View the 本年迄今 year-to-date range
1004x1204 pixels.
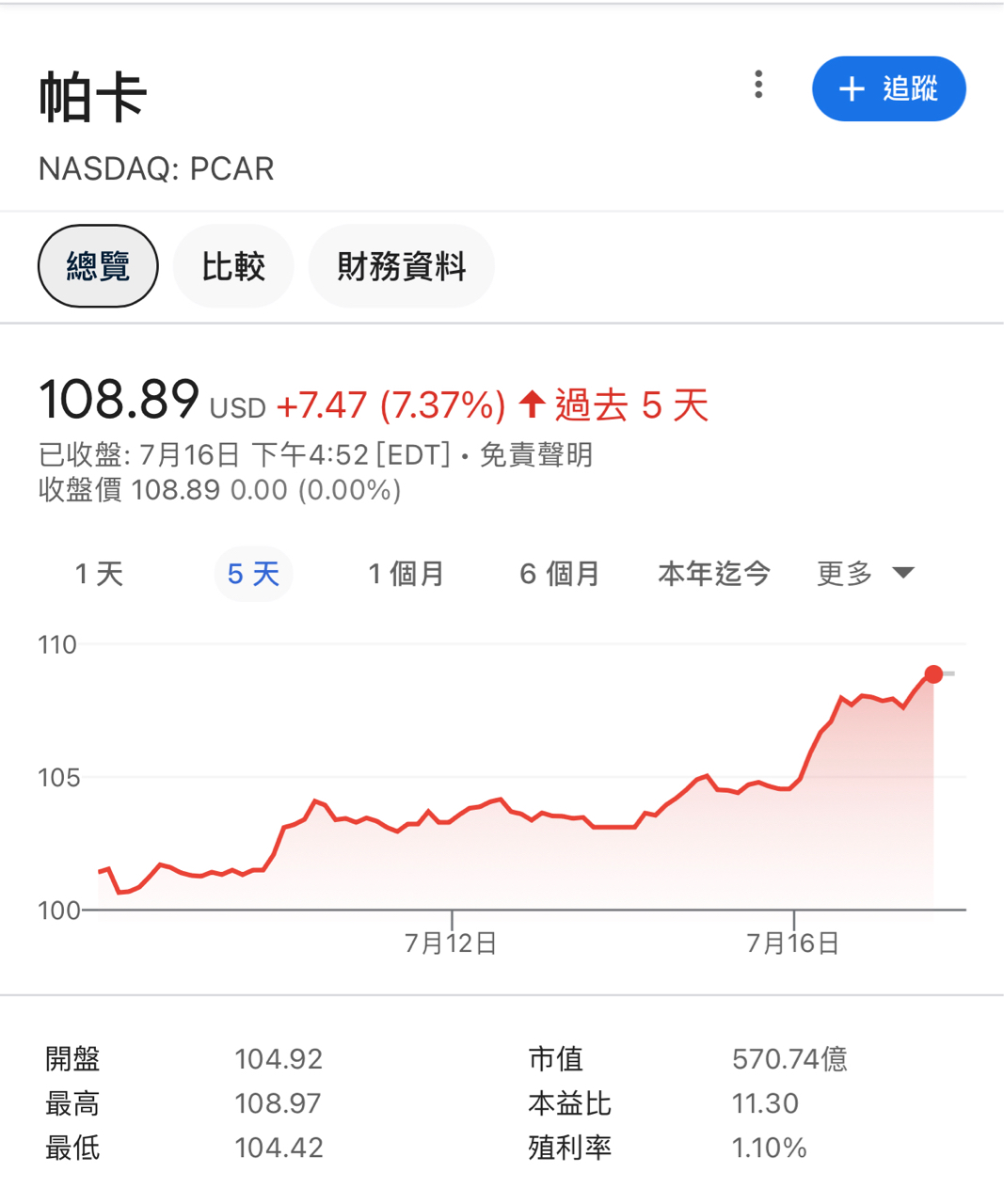click(x=714, y=573)
